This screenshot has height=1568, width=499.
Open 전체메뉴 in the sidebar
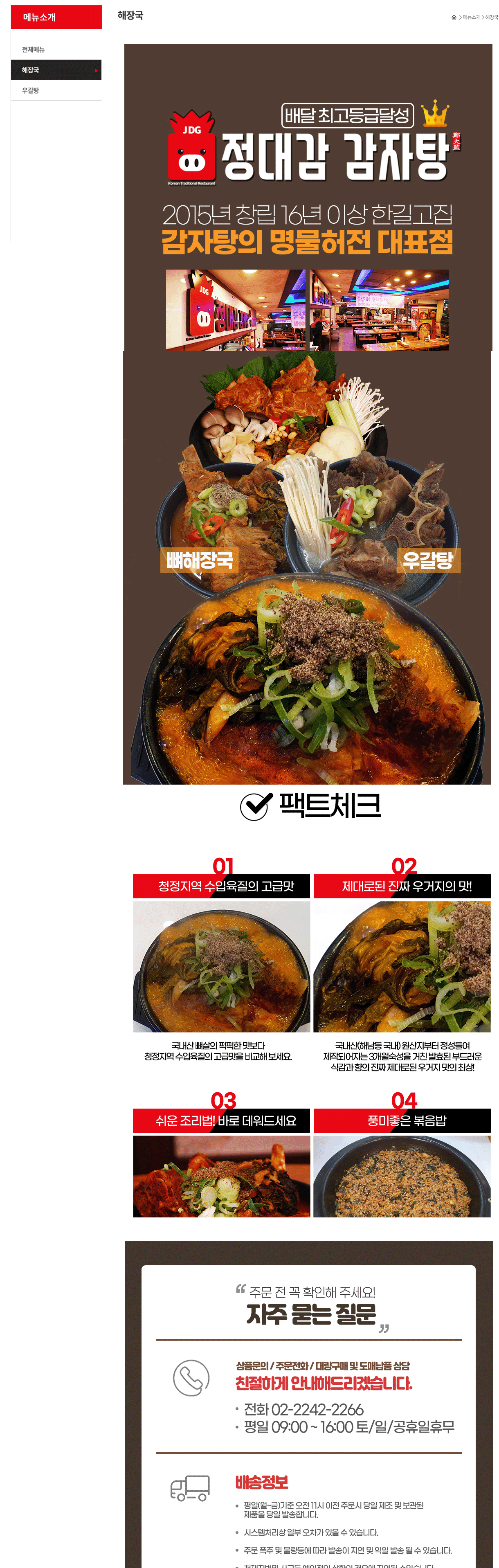tap(34, 50)
